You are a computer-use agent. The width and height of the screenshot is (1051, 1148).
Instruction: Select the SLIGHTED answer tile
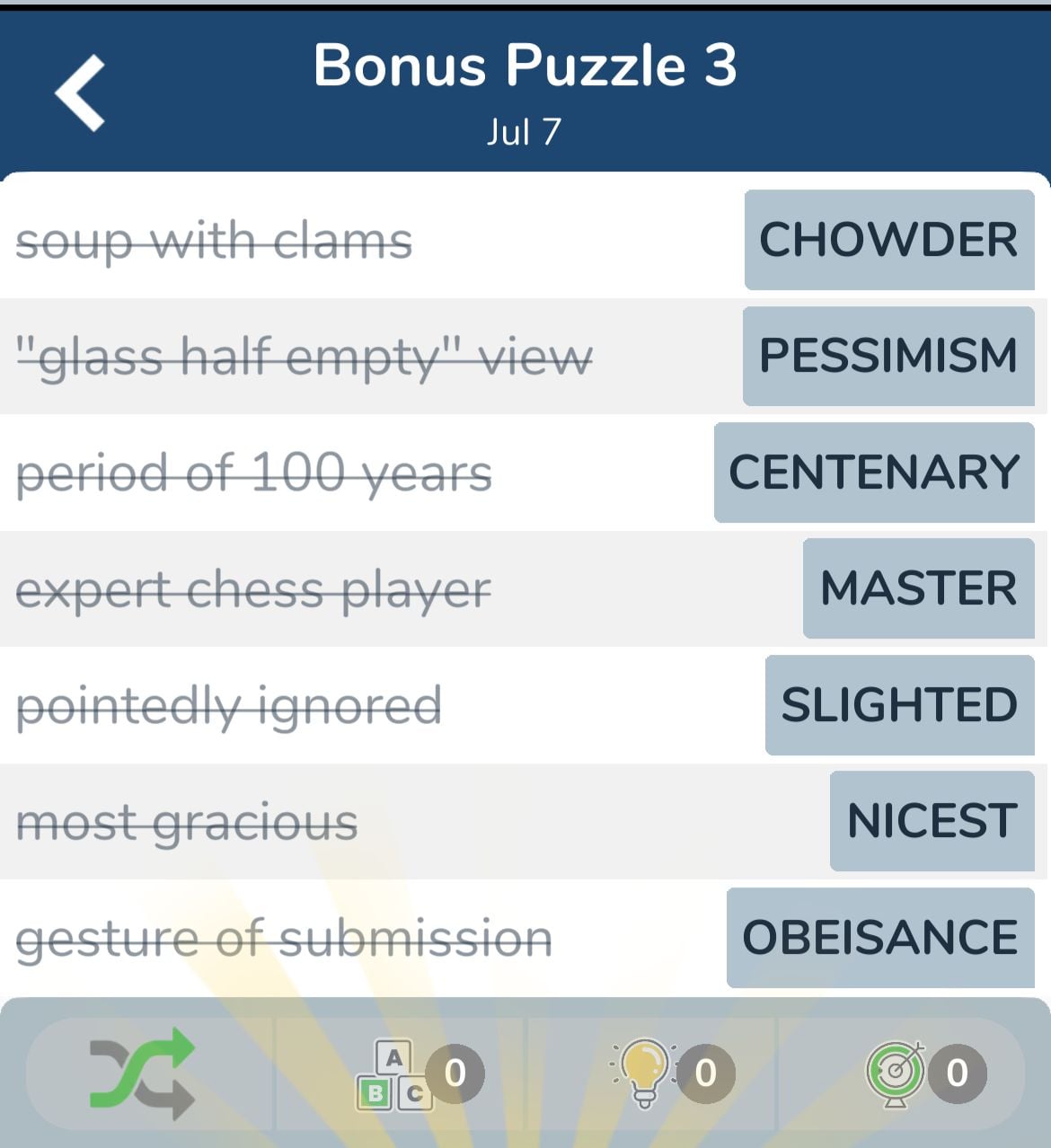click(899, 705)
